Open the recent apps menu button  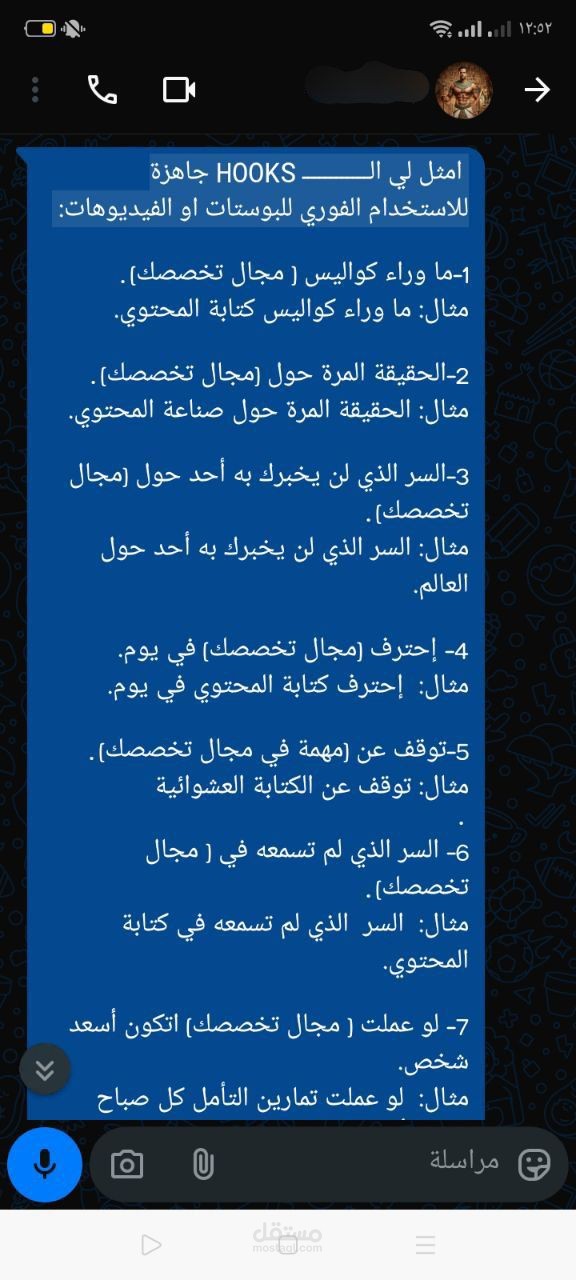point(425,1245)
